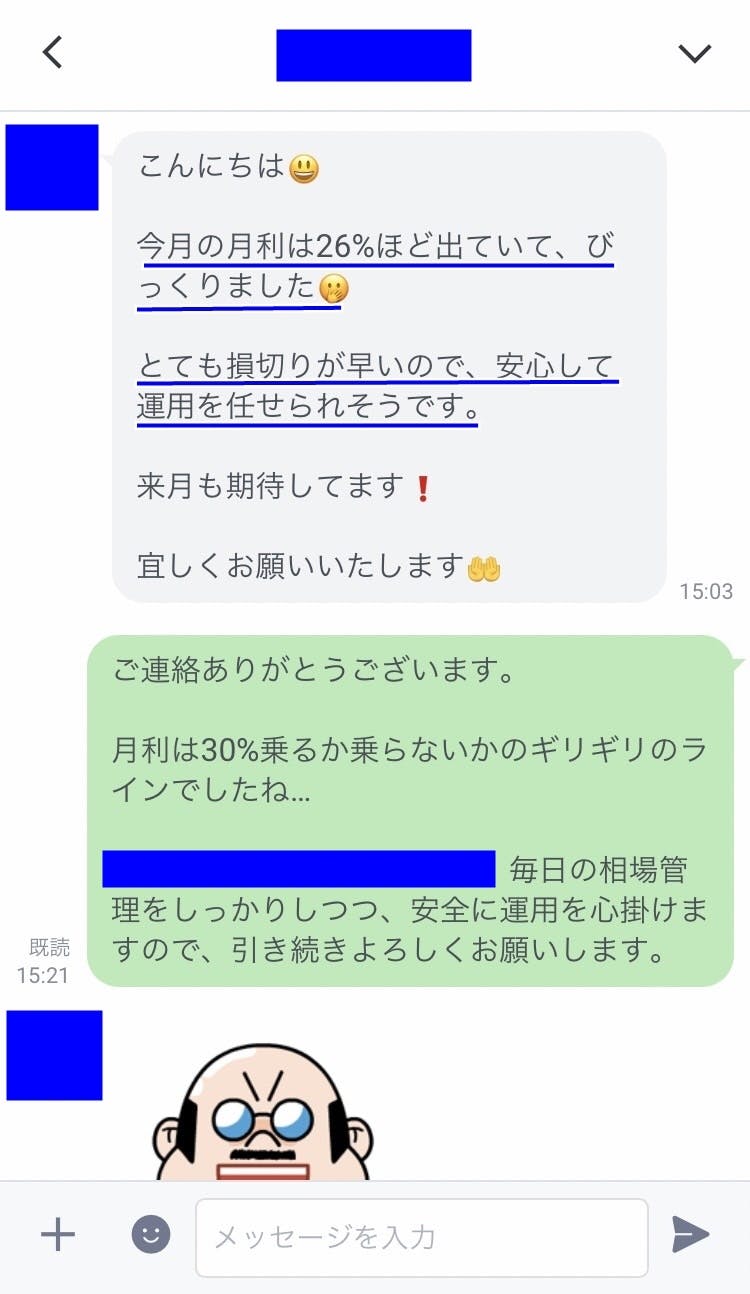Open the bald man sticker

pos(263,1110)
